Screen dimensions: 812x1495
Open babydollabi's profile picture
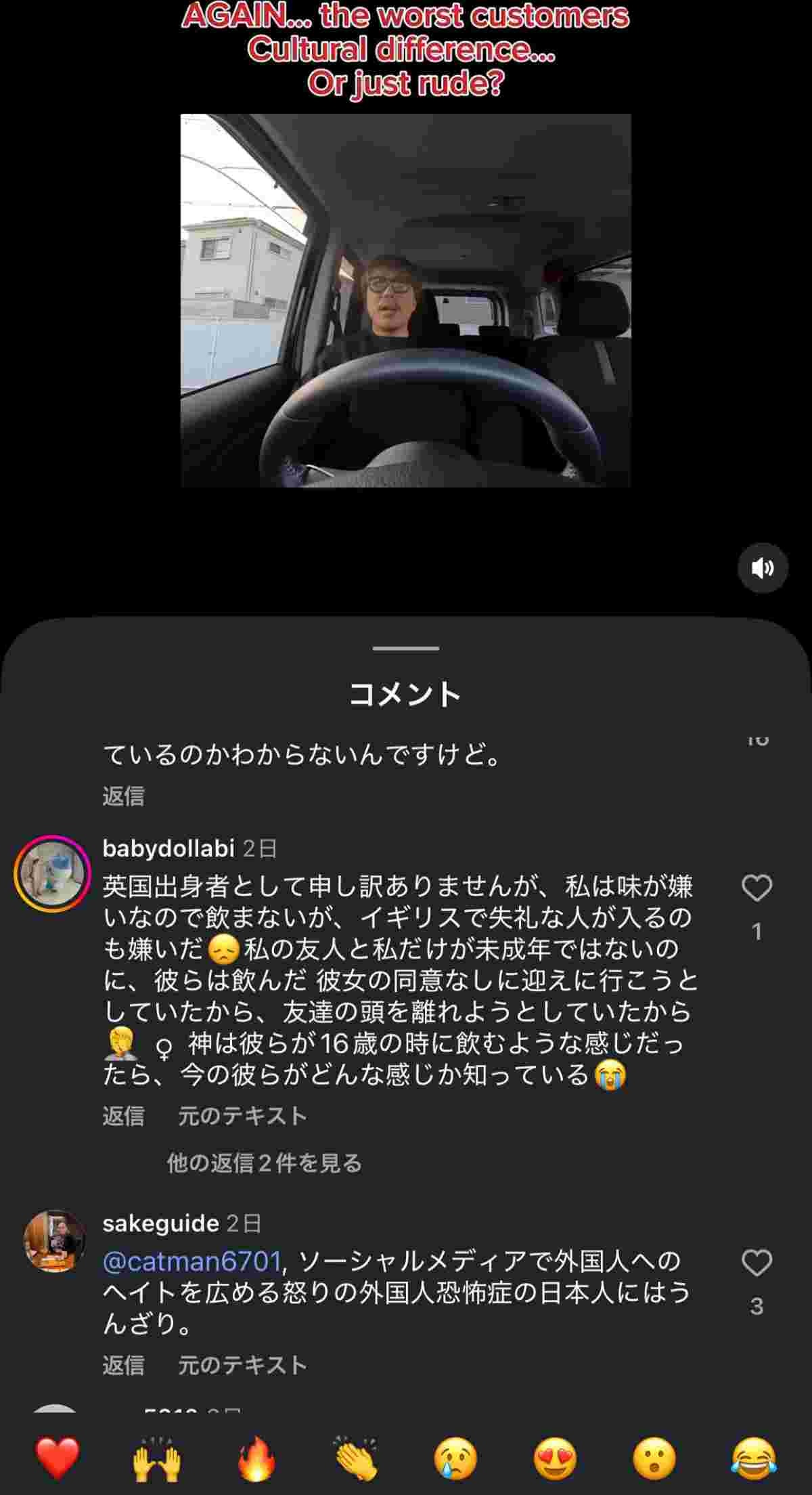coord(52,873)
